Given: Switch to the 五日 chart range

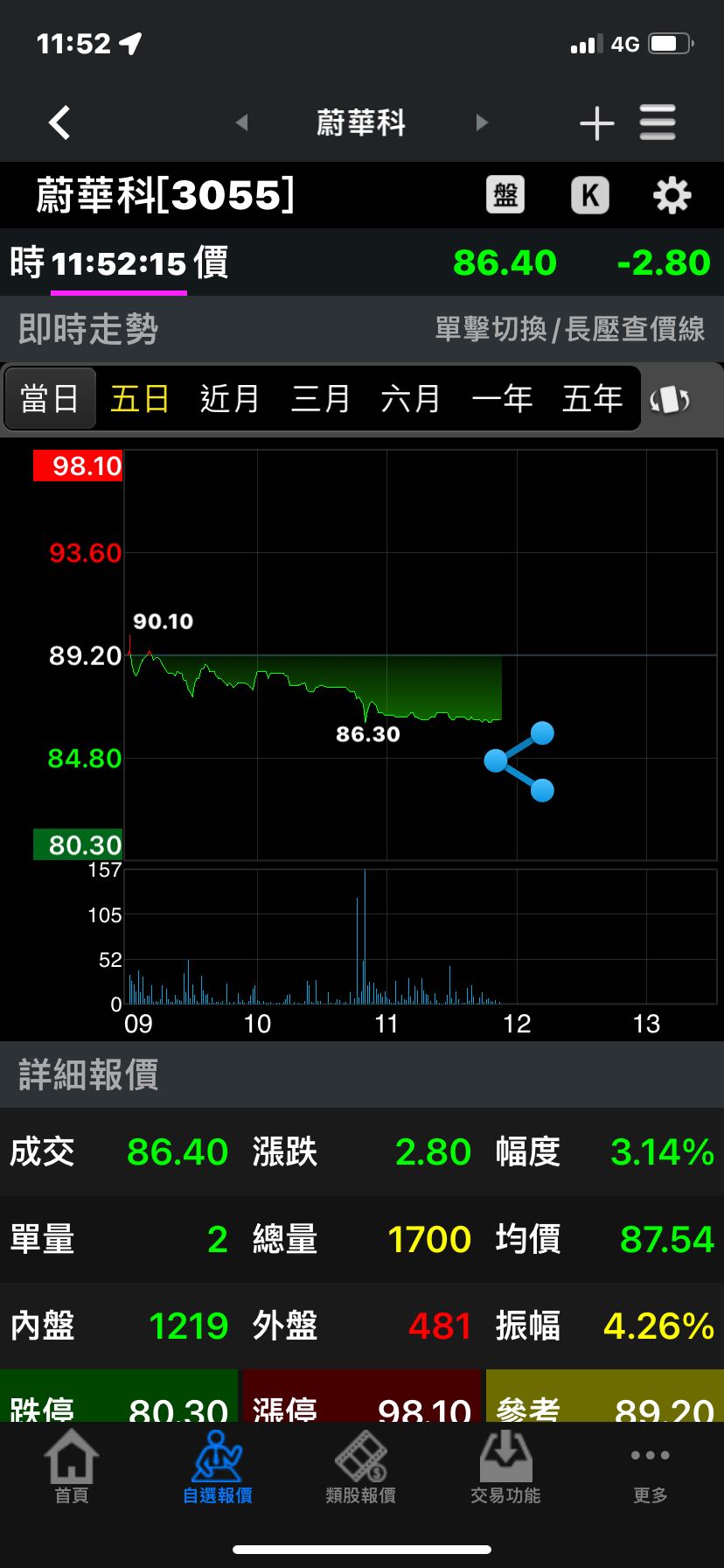Looking at the screenshot, I should tap(140, 399).
